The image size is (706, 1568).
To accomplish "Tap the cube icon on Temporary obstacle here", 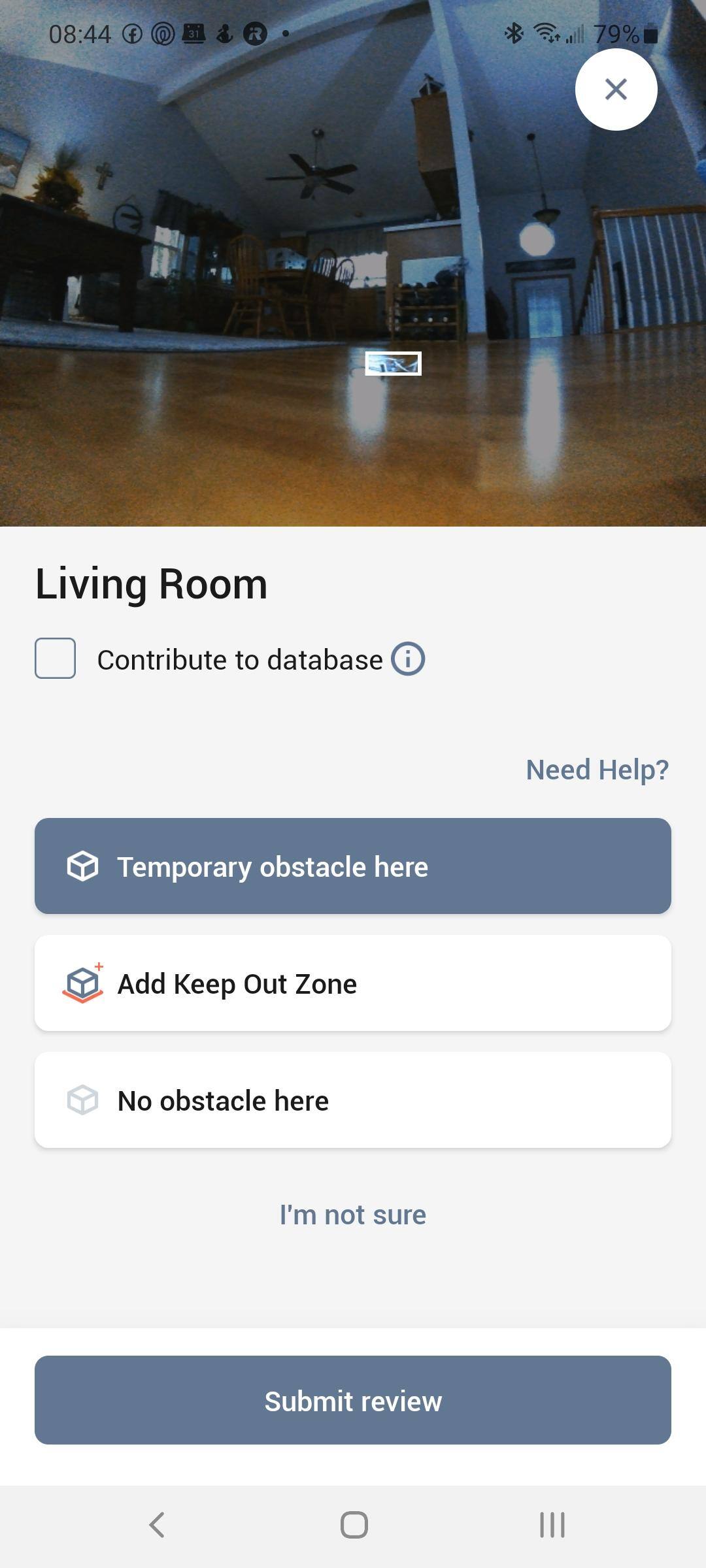I will click(82, 867).
